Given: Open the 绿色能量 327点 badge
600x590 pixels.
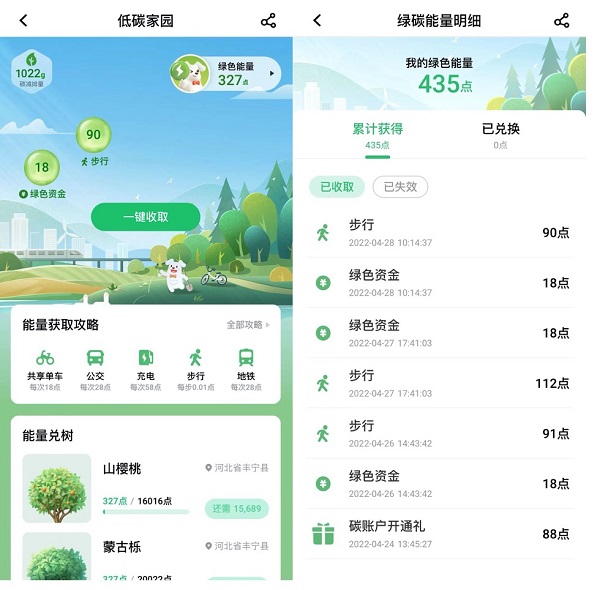Looking at the screenshot, I should tap(225, 74).
